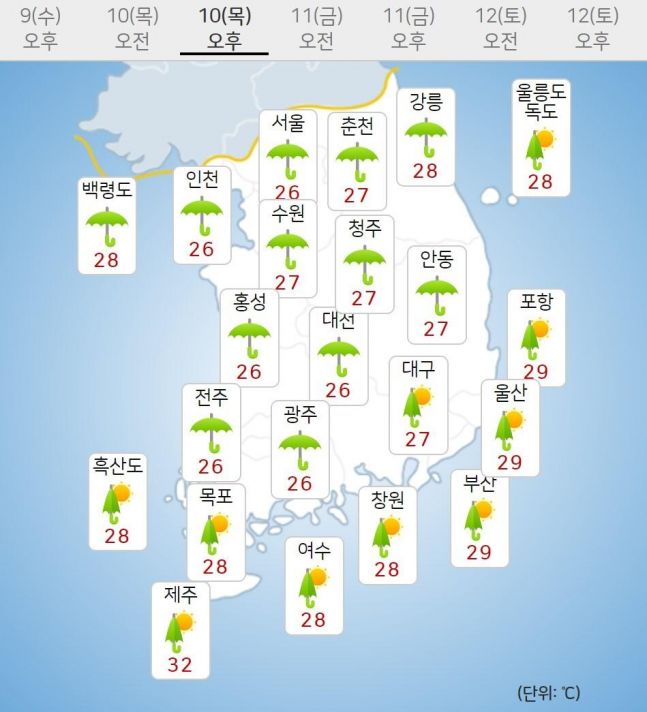Open the 12(토) 오후 tab
The image size is (647, 712).
tap(592, 28)
